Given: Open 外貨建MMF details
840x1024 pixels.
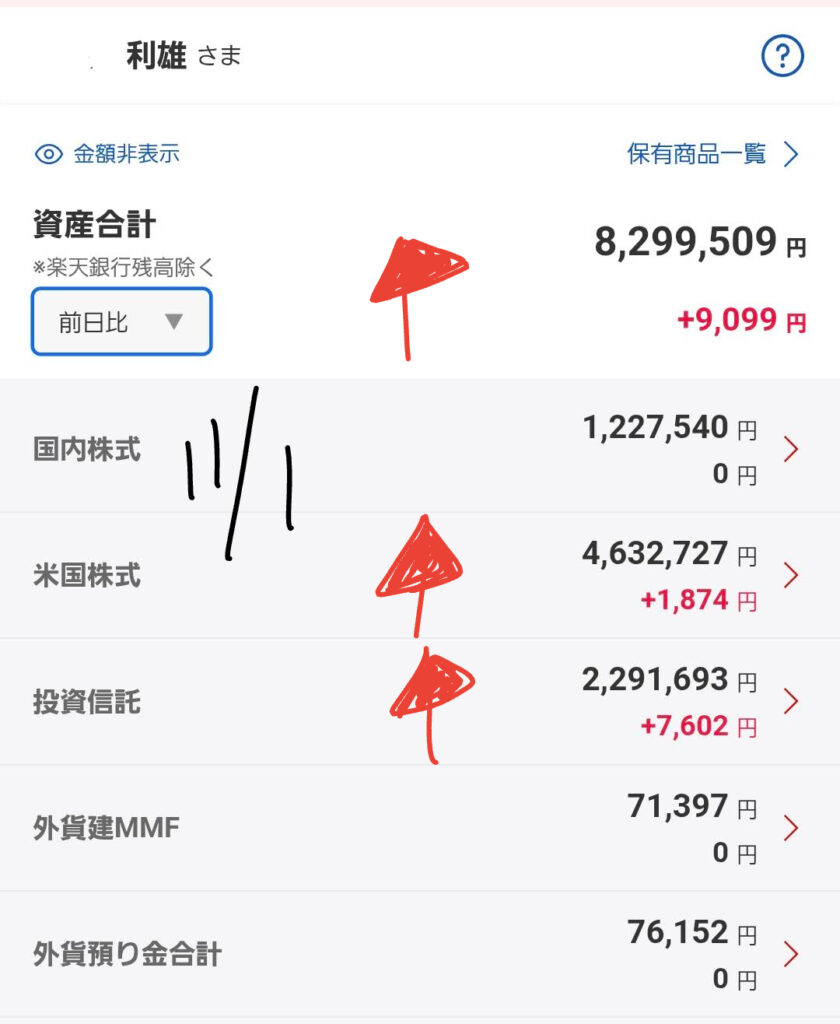Looking at the screenshot, I should coord(420,828).
